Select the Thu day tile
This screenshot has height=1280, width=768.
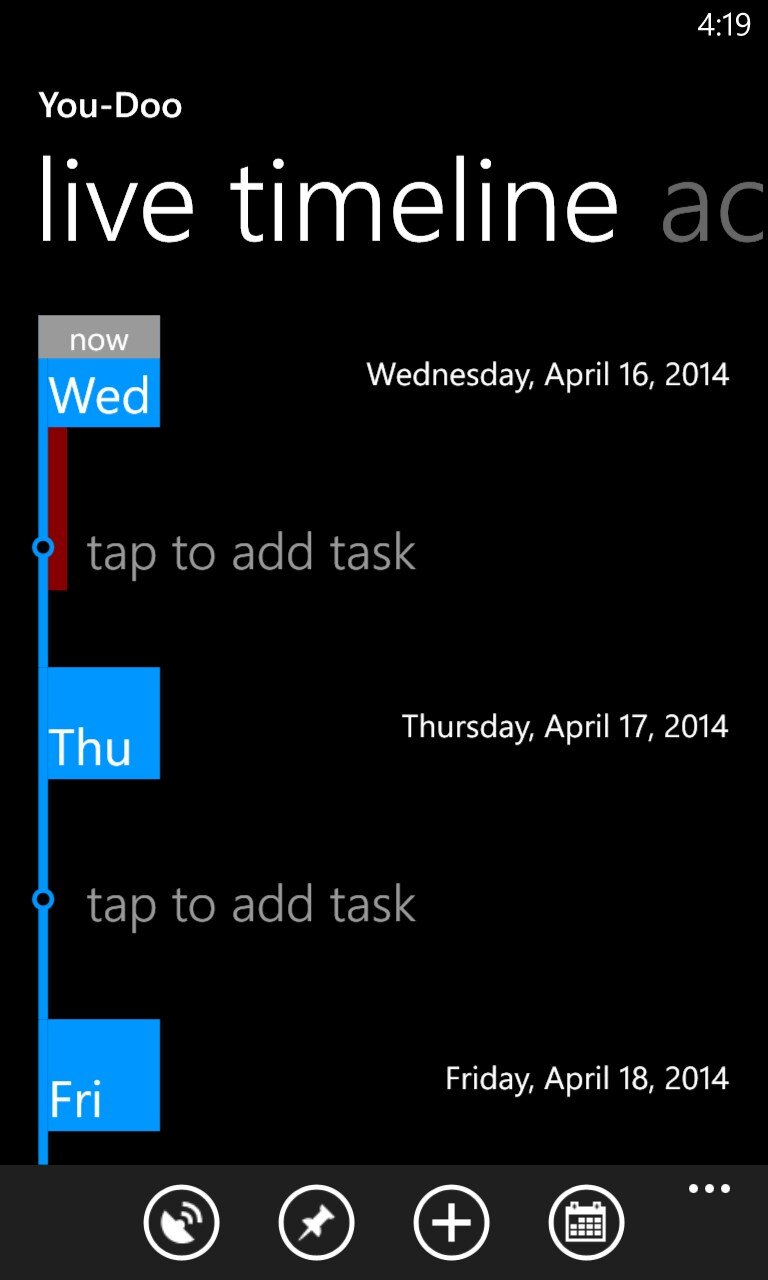tap(102, 723)
